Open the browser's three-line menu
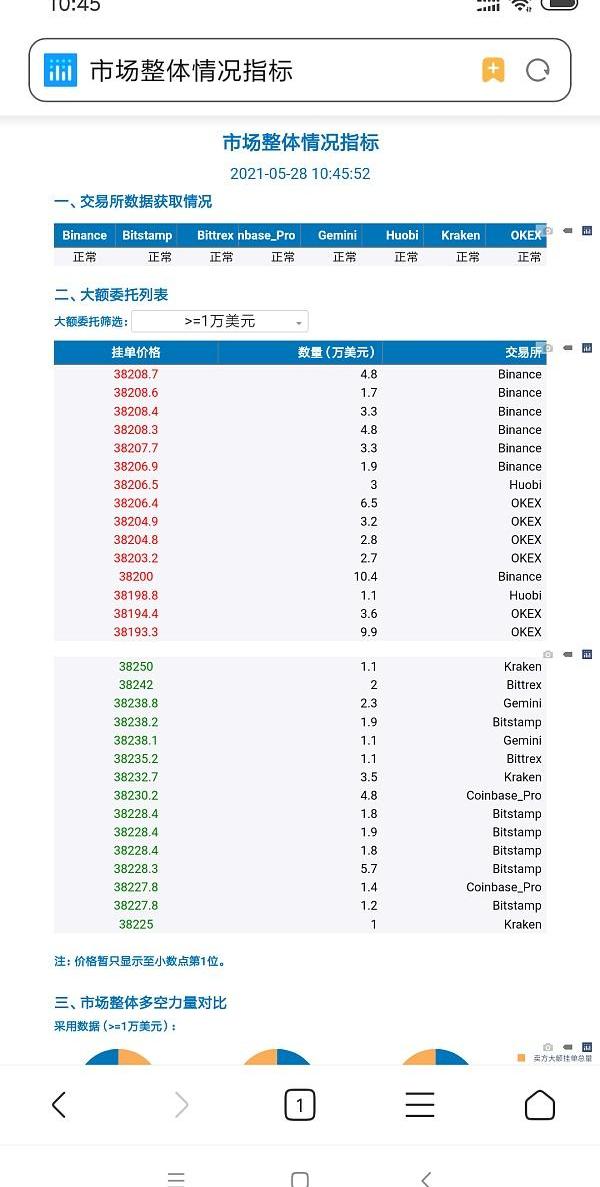600x1187 pixels. [420, 1104]
